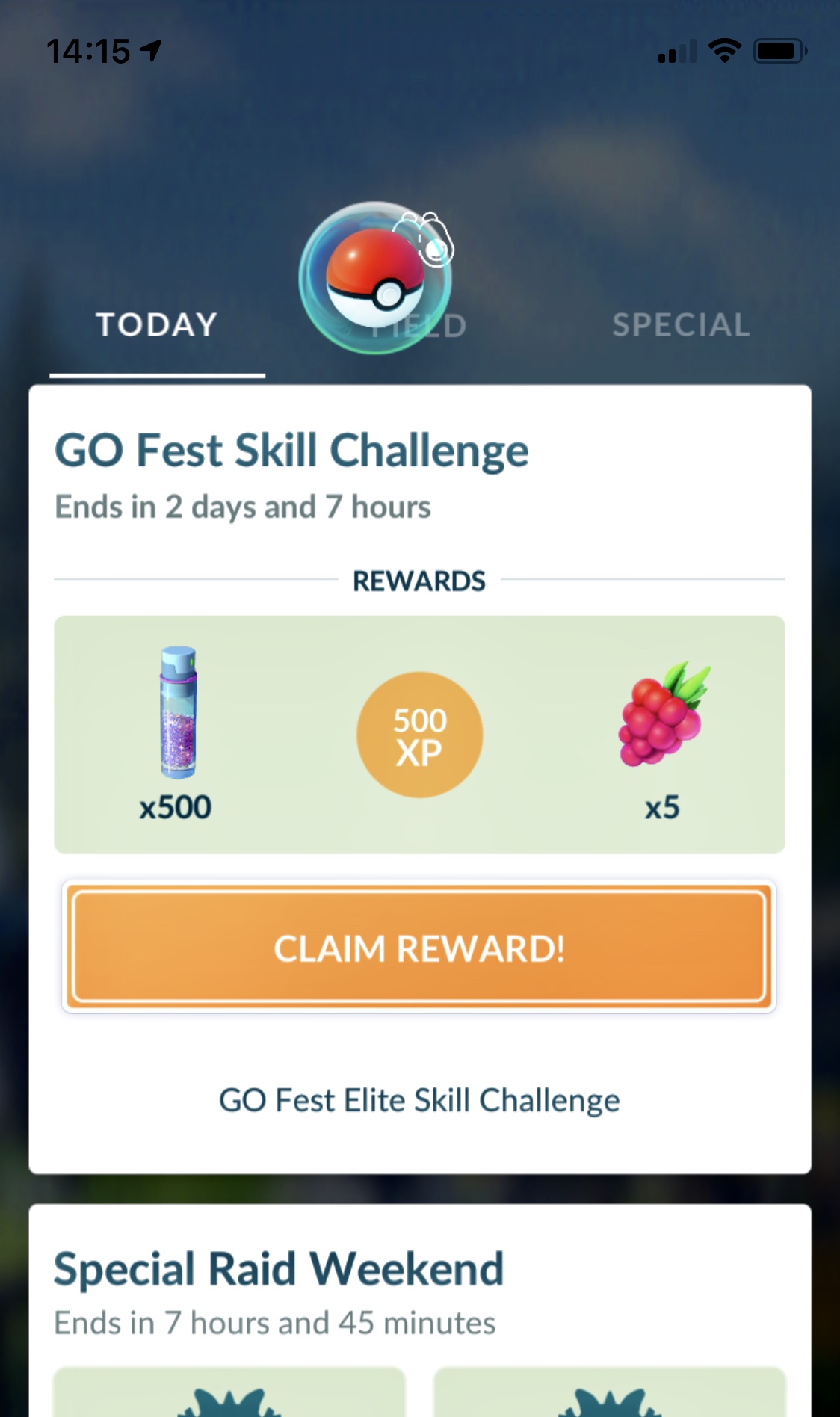The width and height of the screenshot is (840, 1417).
Task: Switch to the Today tab
Action: point(157,325)
